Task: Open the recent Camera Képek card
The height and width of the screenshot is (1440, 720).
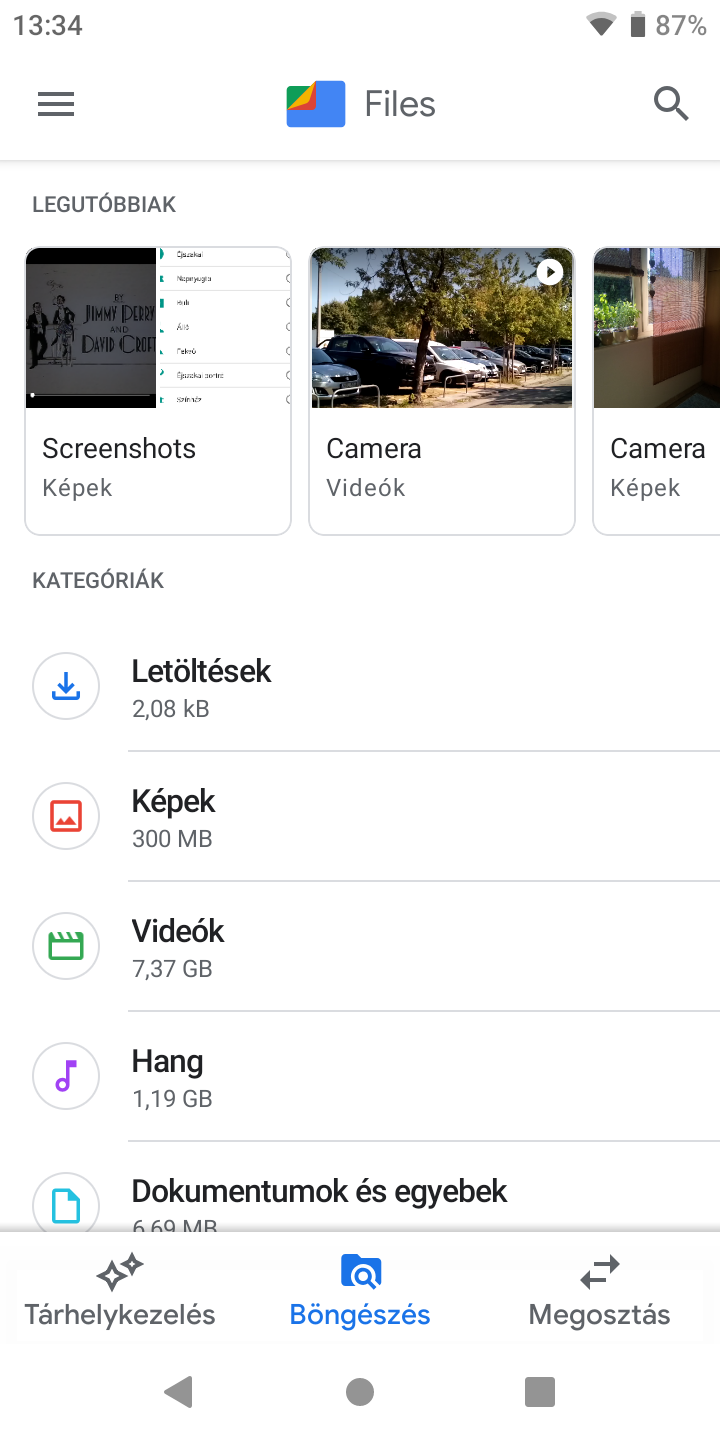Action: 657,391
